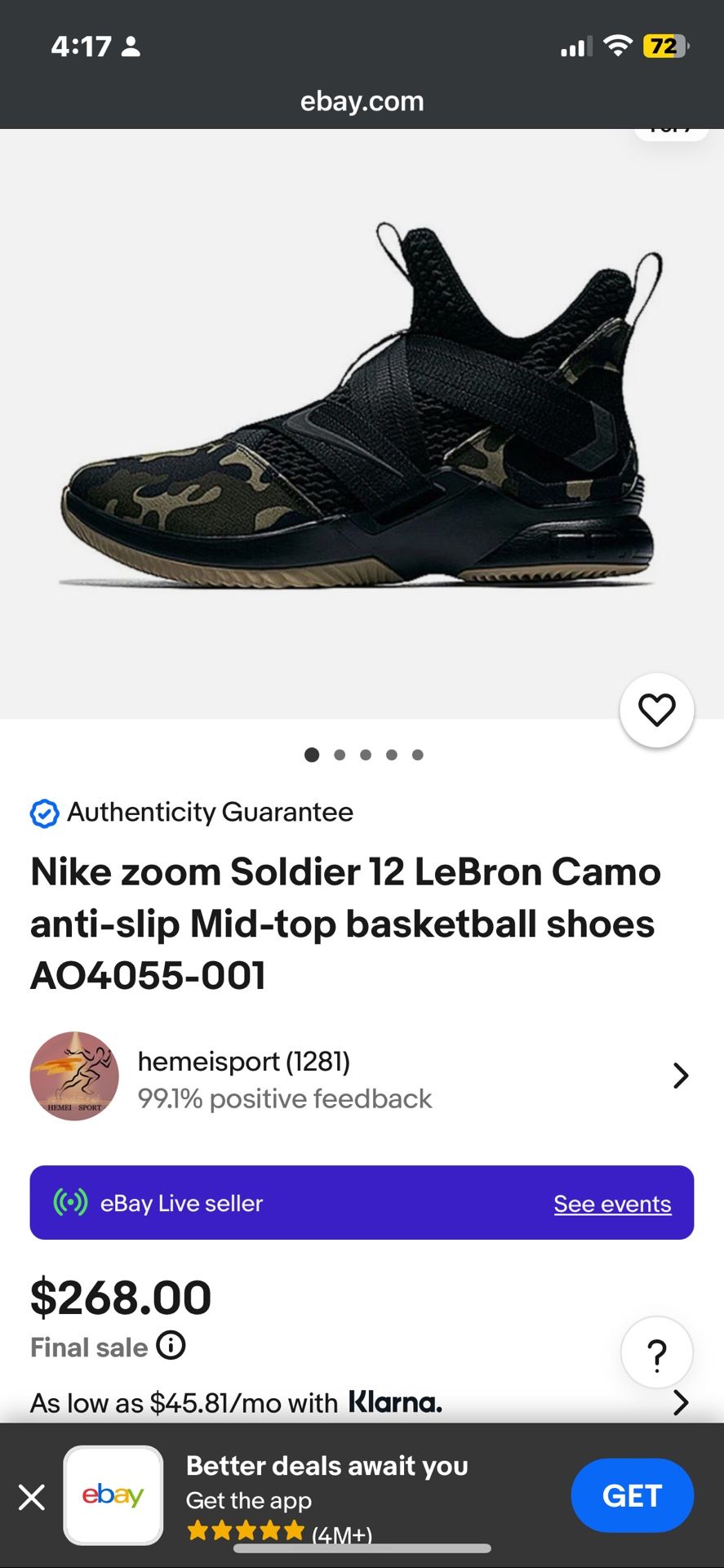This screenshot has width=724, height=1568.
Task: Open the Final sale info icon
Action: pos(171,1344)
